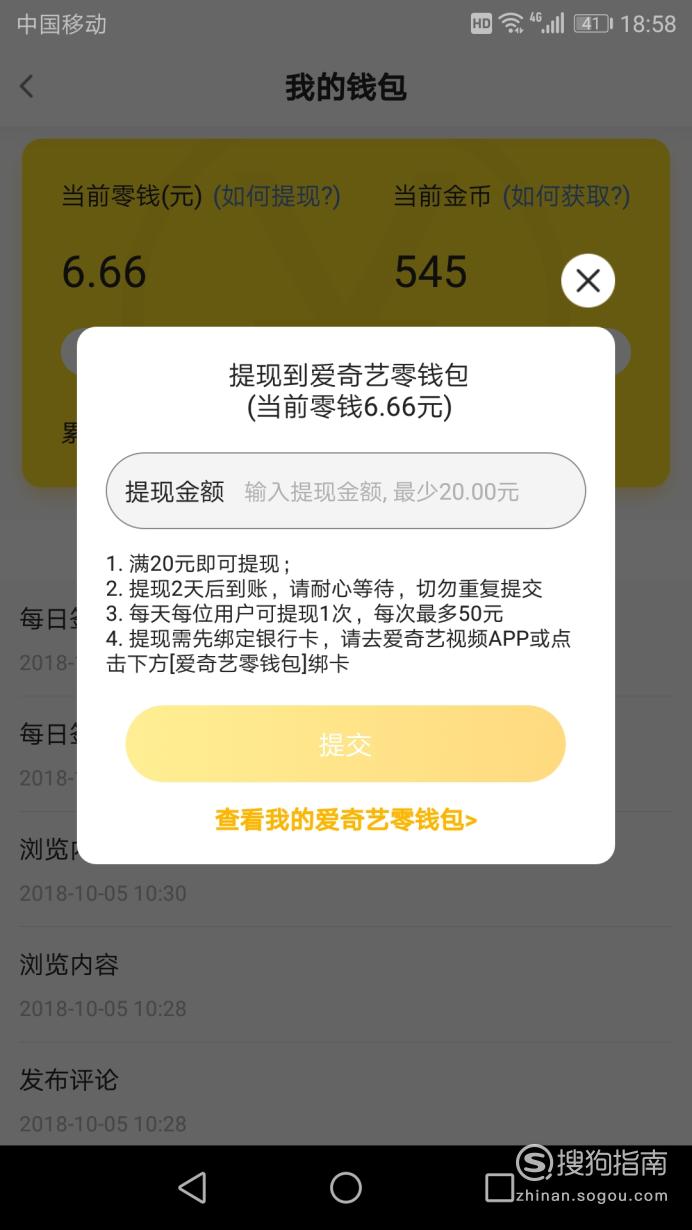Tap the withdrawal amount input field
The height and width of the screenshot is (1230, 692).
coord(346,491)
